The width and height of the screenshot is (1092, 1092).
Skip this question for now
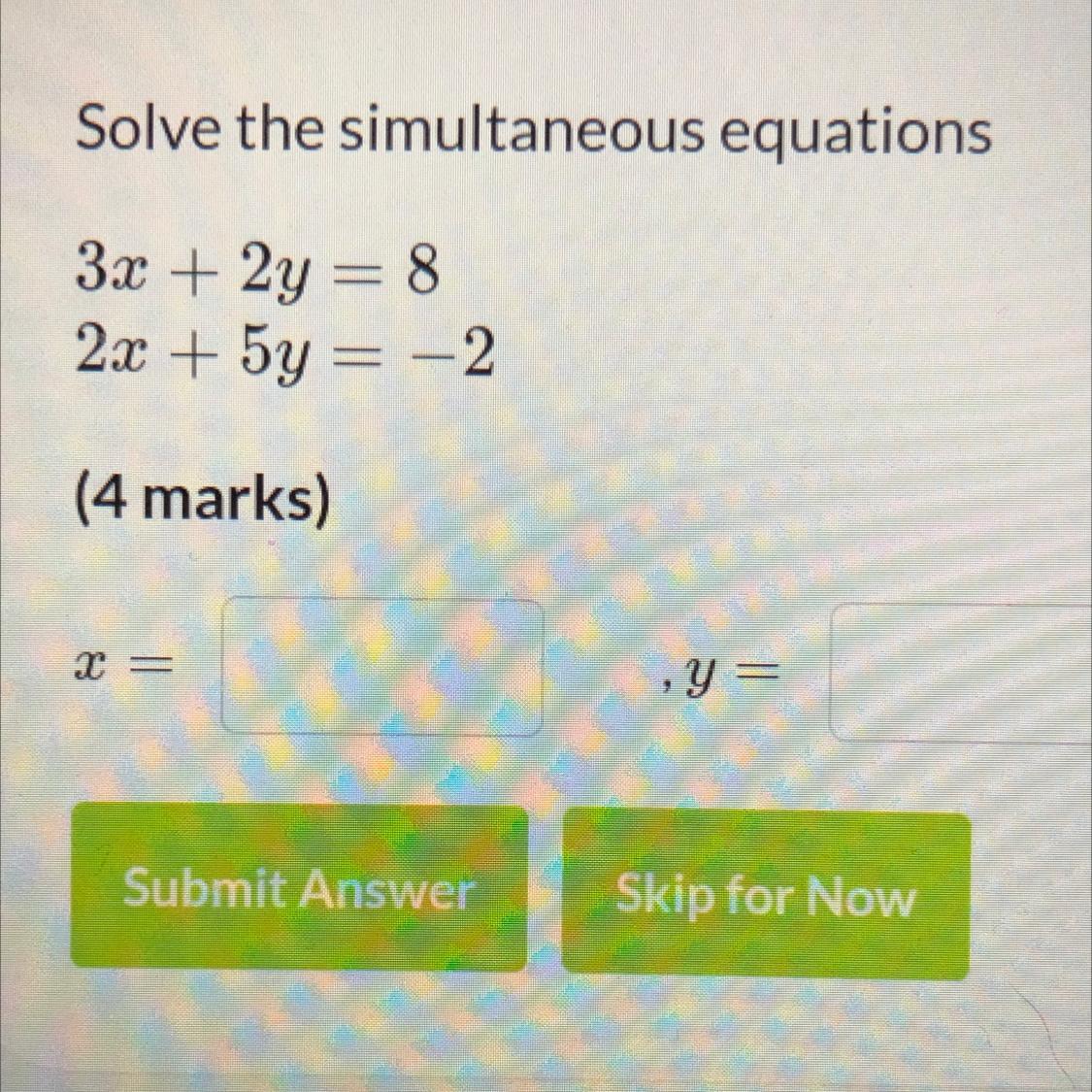coord(766,896)
